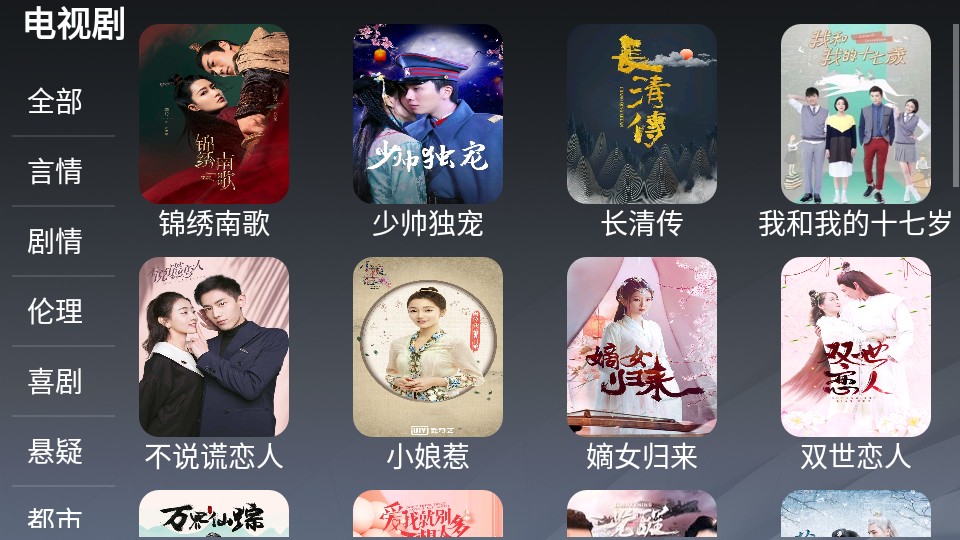Select the 全部 category
Screen dimensions: 960x540
[x=55, y=101]
